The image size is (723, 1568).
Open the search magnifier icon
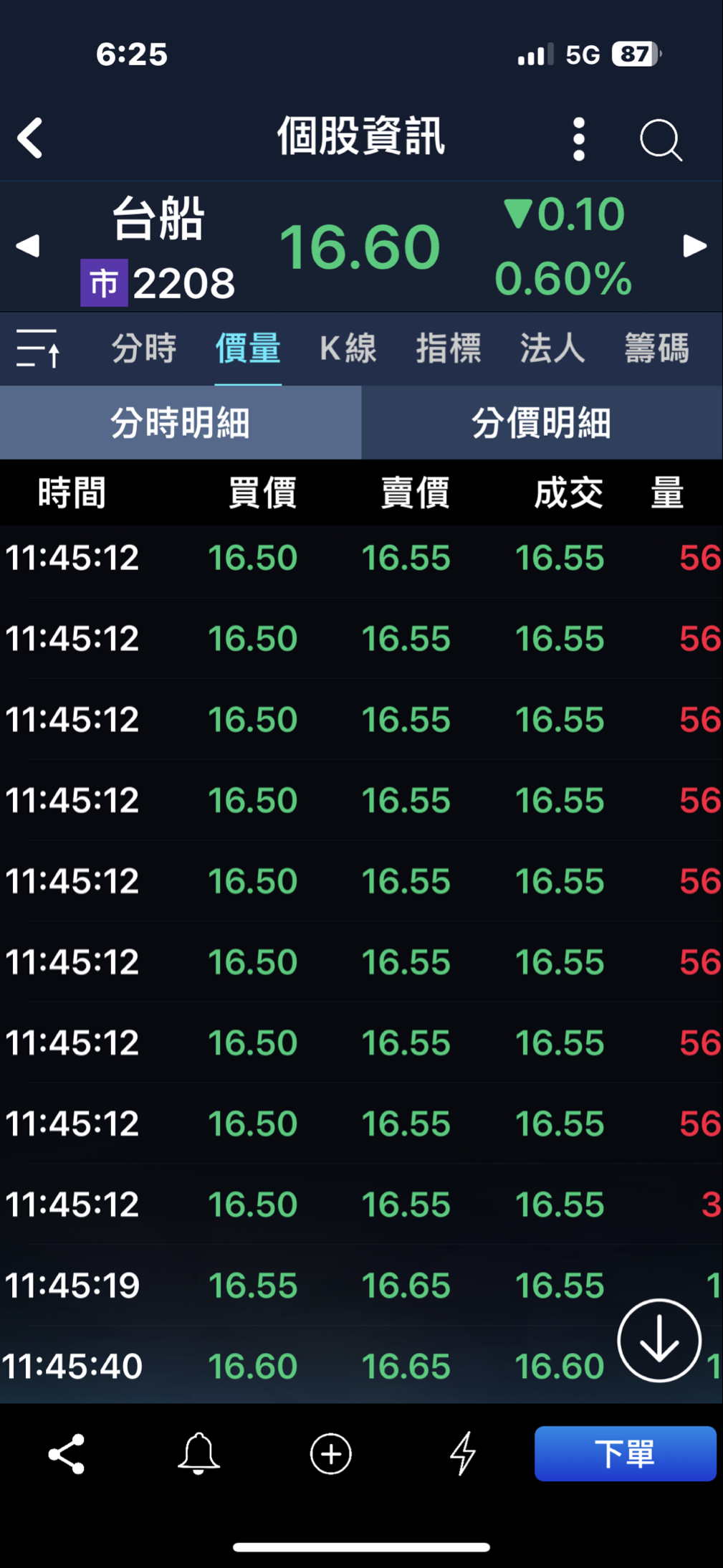(x=660, y=139)
